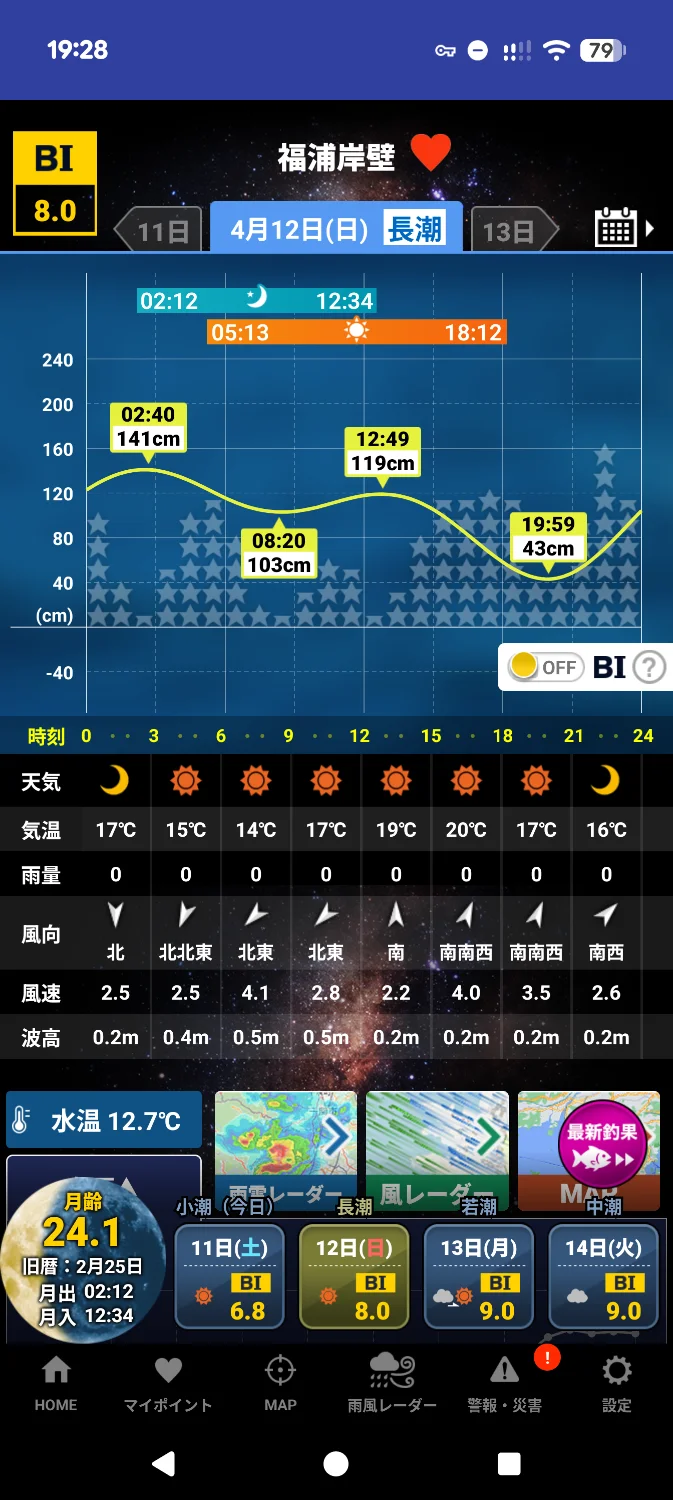Open the 風レーダー map tile

pyautogui.click(x=437, y=1149)
